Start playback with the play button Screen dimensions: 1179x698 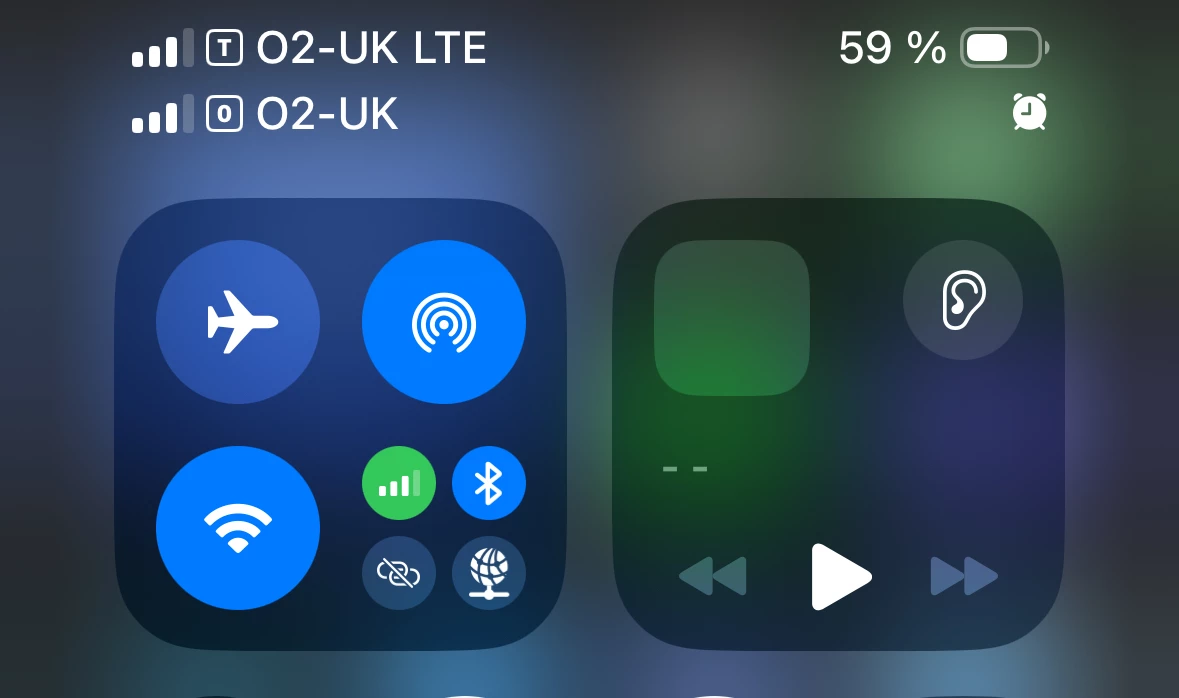pos(840,576)
